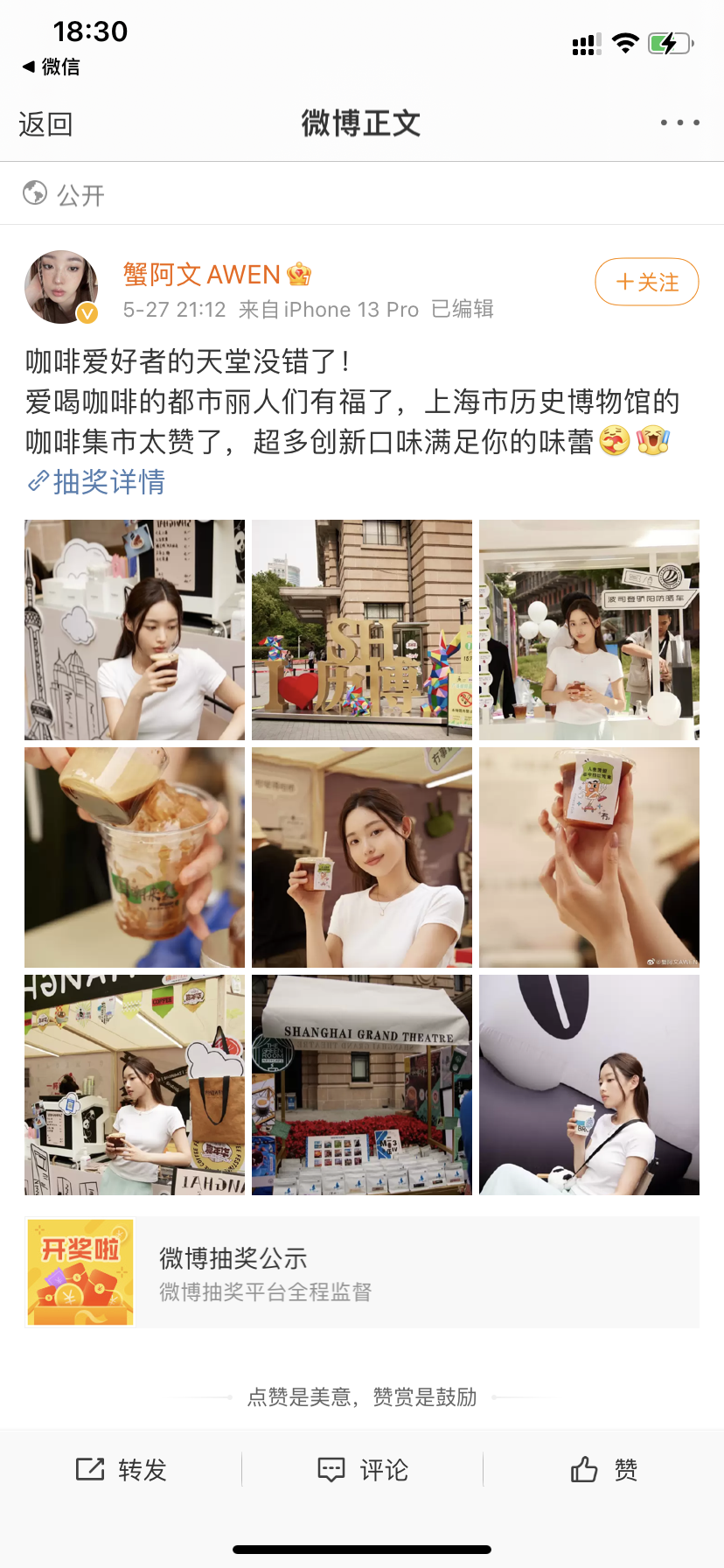Repost this Weibo via 转发
The width and height of the screenshot is (724, 1568).
[x=122, y=1470]
